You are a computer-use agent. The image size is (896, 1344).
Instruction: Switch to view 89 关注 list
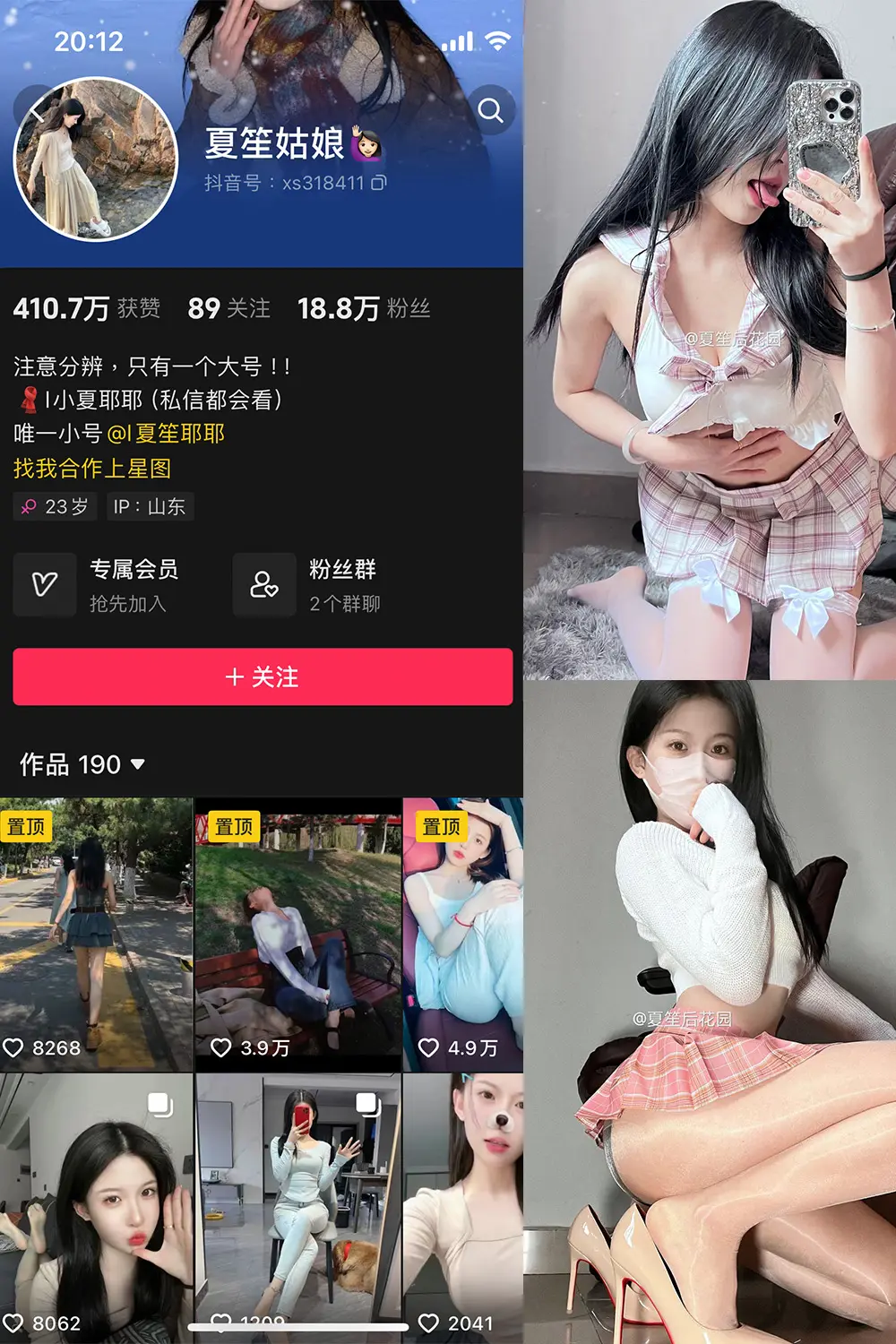228,307
